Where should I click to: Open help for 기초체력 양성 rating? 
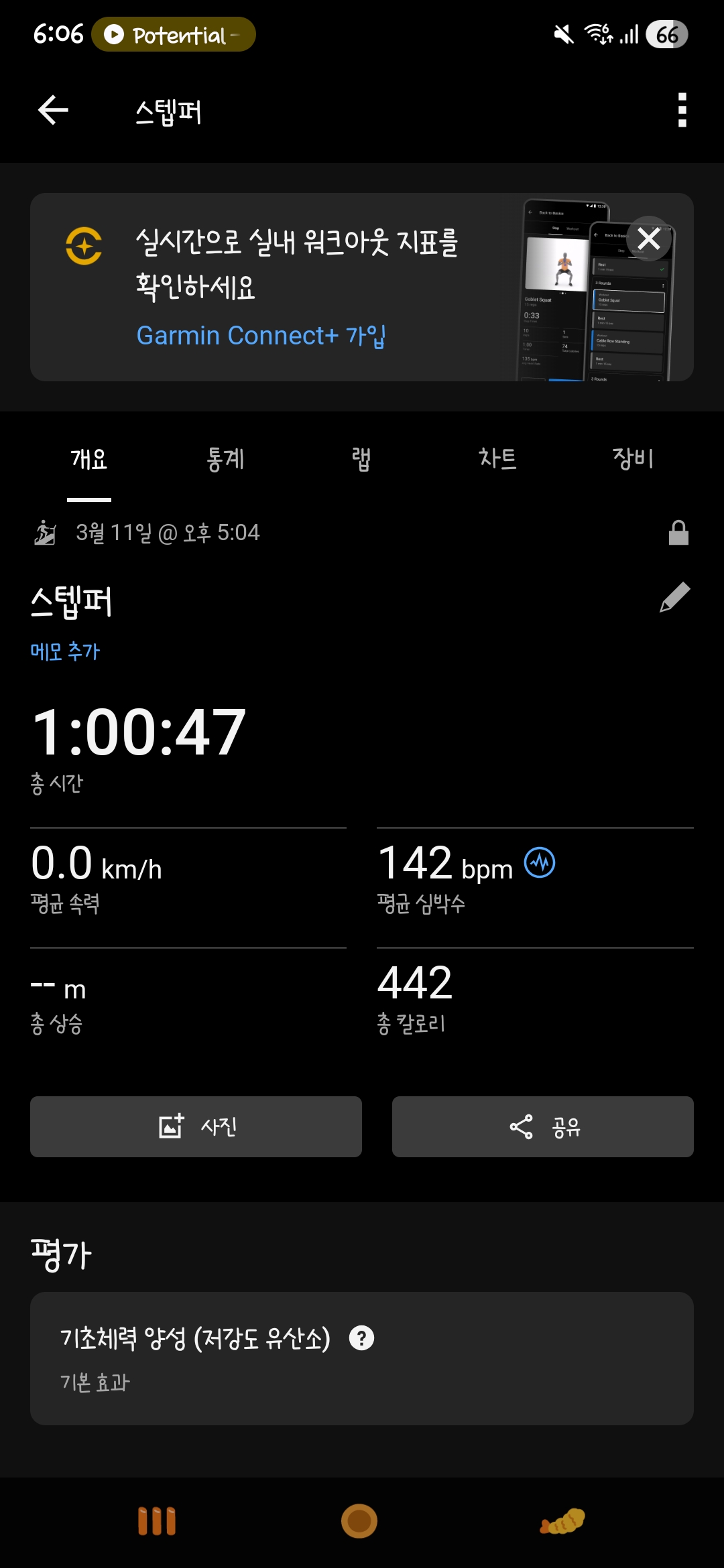point(361,1338)
